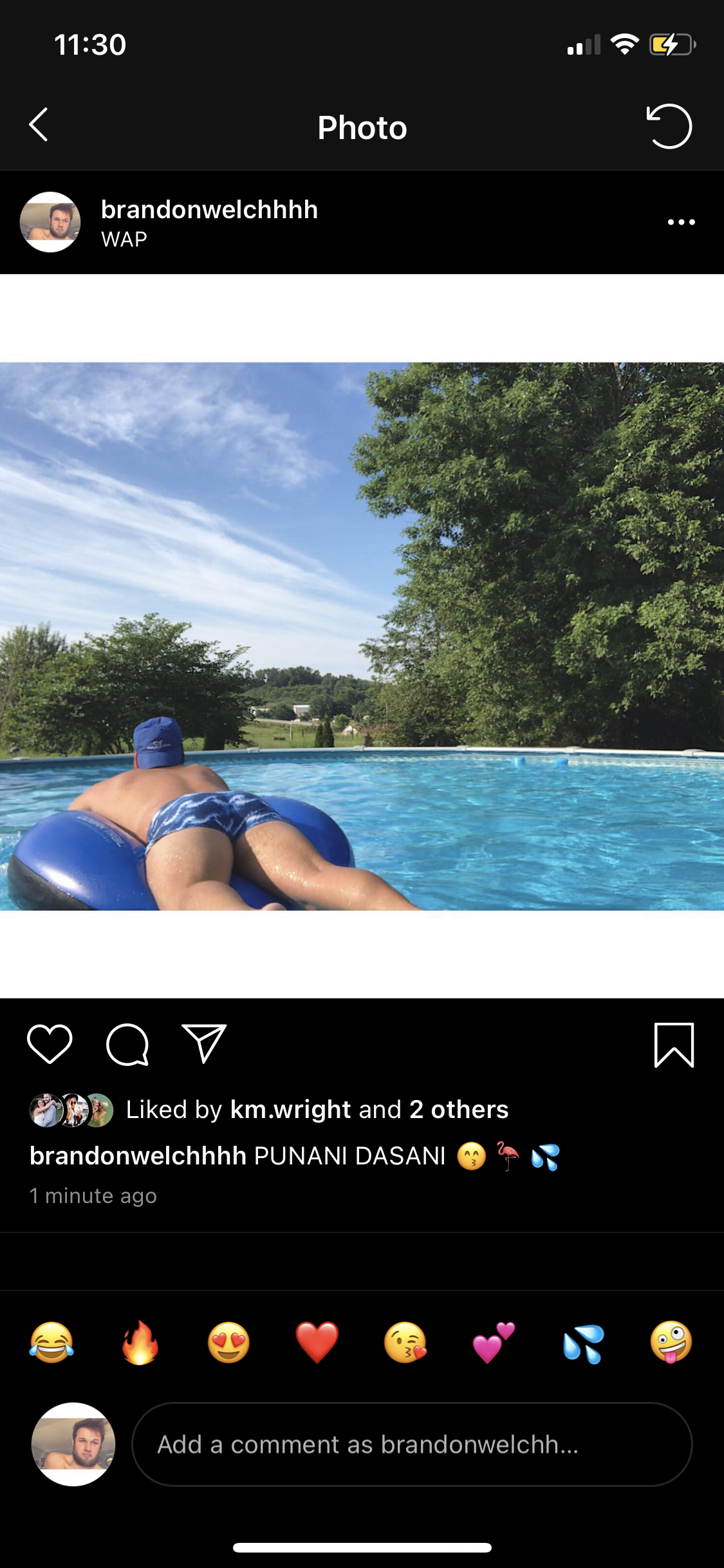The height and width of the screenshot is (1568, 724).
Task: Like the post with the heart icon
Action: [x=50, y=1044]
